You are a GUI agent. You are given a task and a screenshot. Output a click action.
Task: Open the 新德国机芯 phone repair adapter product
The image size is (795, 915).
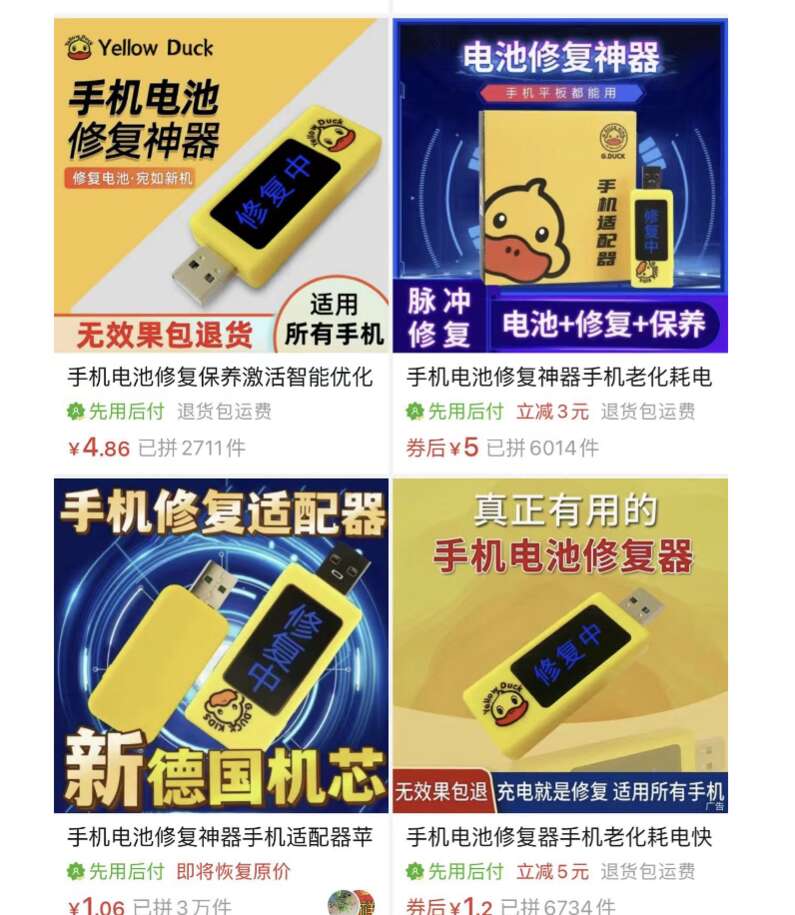pyautogui.click(x=221, y=645)
